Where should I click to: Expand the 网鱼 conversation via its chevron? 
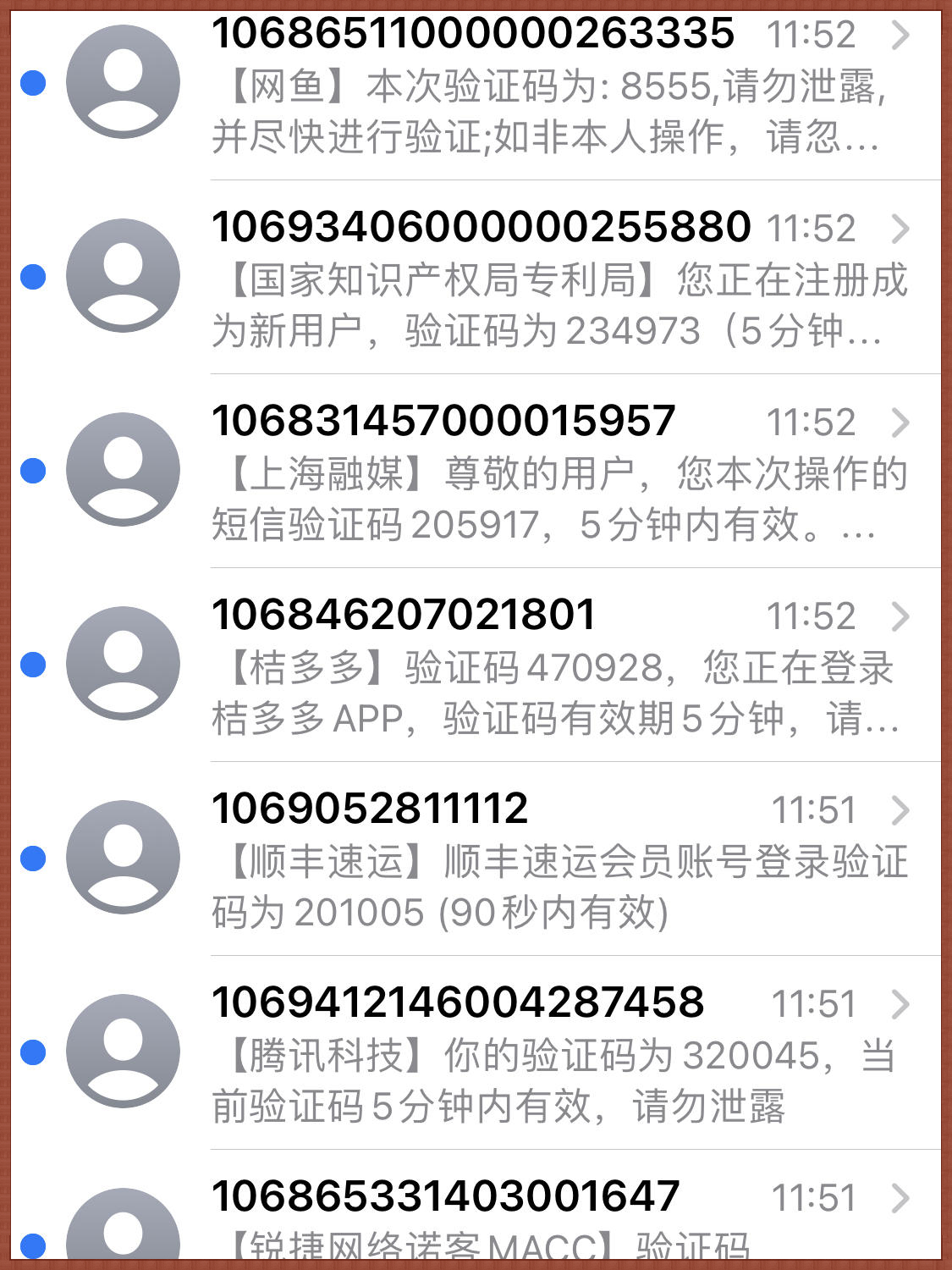(900, 36)
